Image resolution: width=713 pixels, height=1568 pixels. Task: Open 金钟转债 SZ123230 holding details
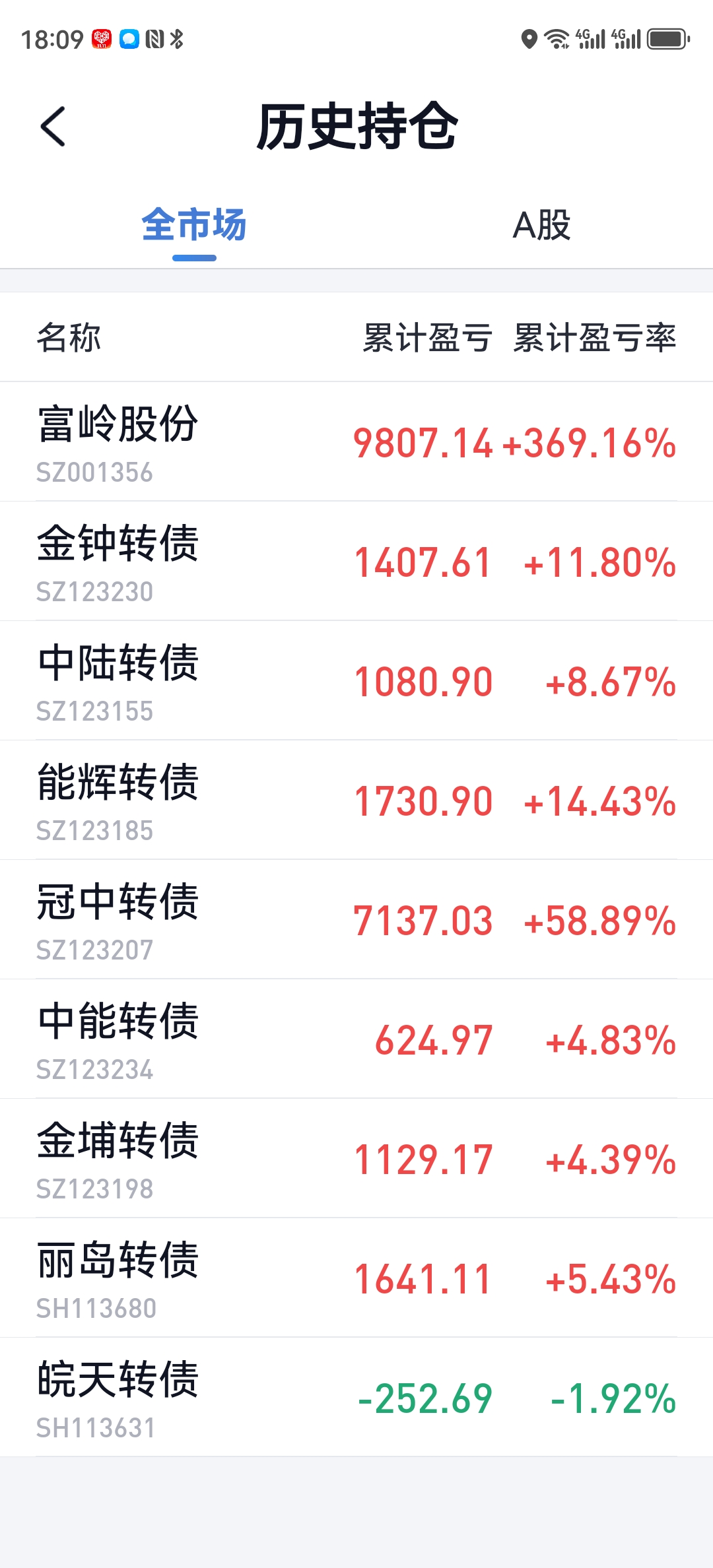pyautogui.click(x=356, y=562)
